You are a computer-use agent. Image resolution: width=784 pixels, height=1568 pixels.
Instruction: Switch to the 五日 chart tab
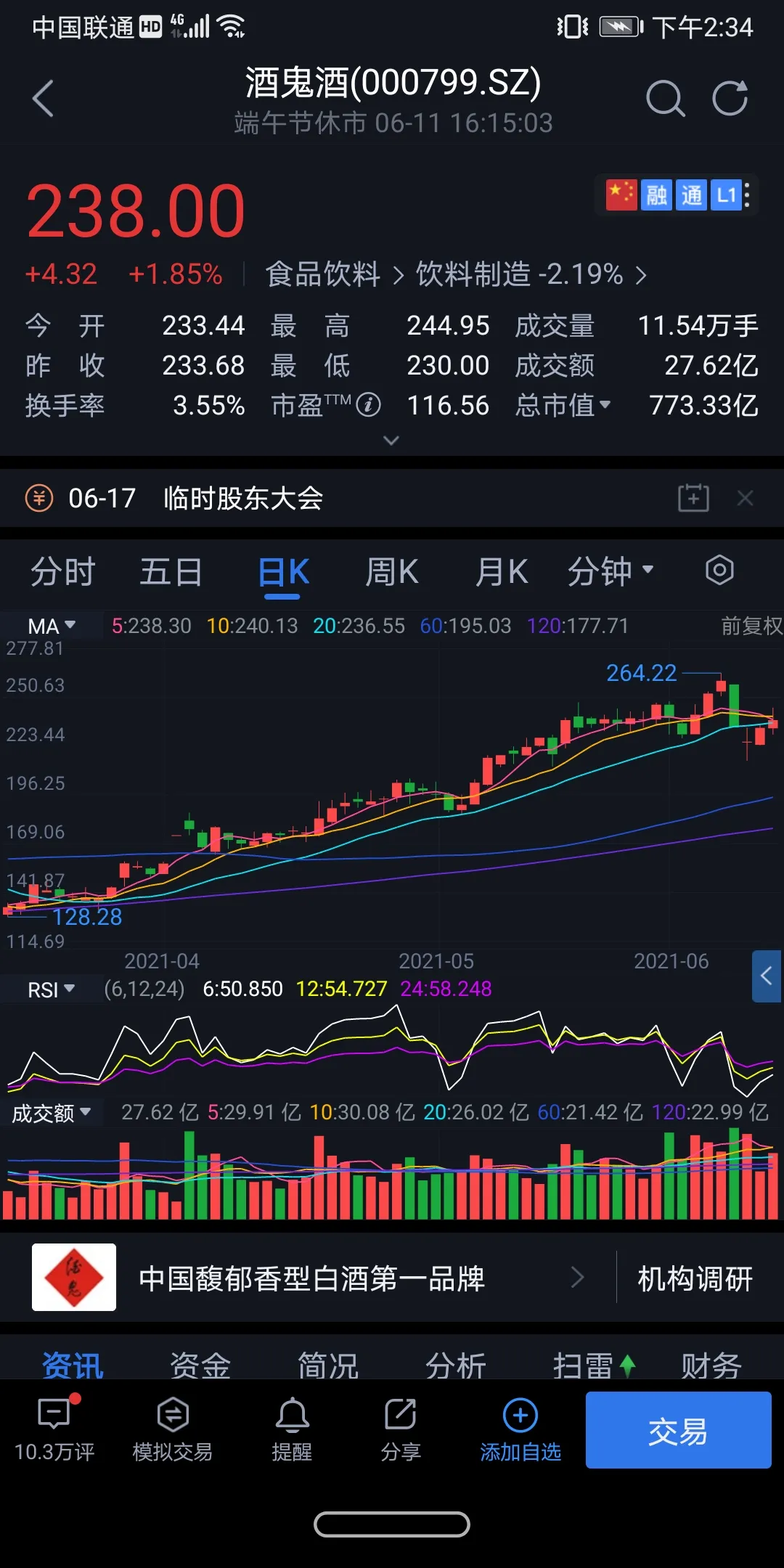click(171, 572)
